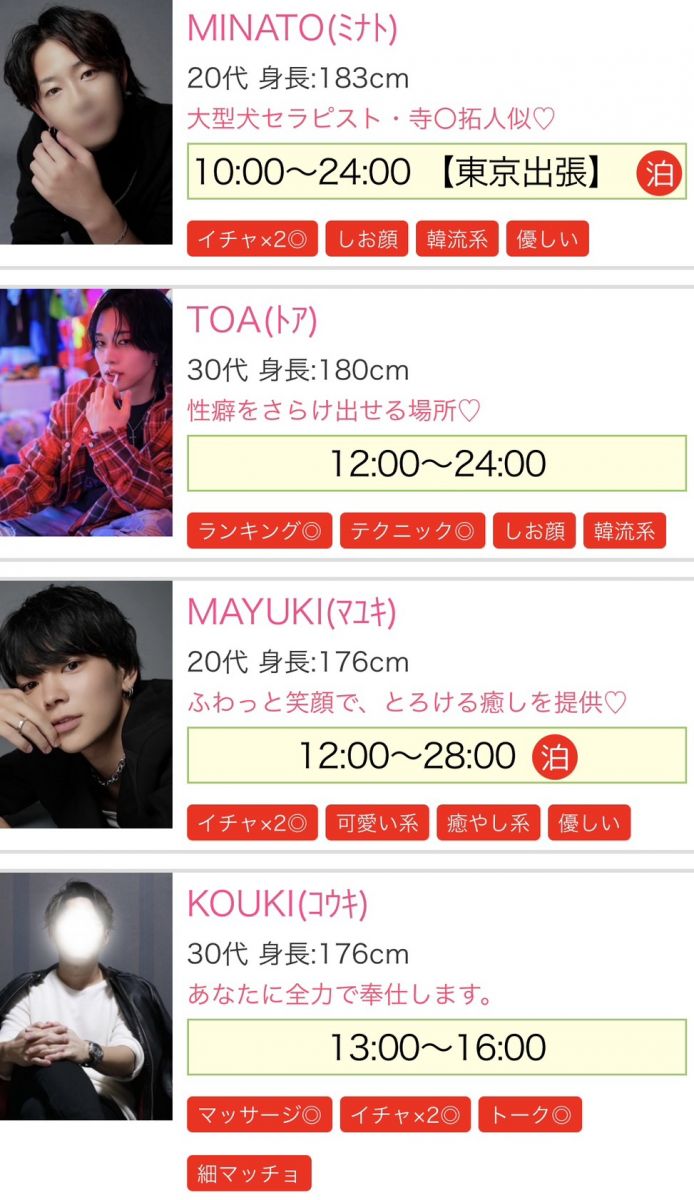Screen dimensions: 694x1200
Task: Select the マッサージ◎ tag under KOUKI
Action: click(260, 1115)
